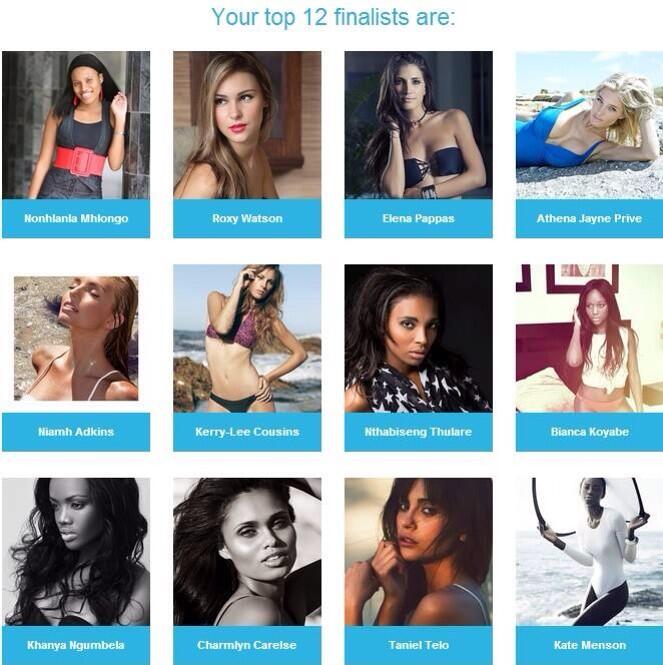Tap Athena Jayne Prive's finalist card
Image resolution: width=663 pixels, height=665 pixels.
tap(589, 143)
